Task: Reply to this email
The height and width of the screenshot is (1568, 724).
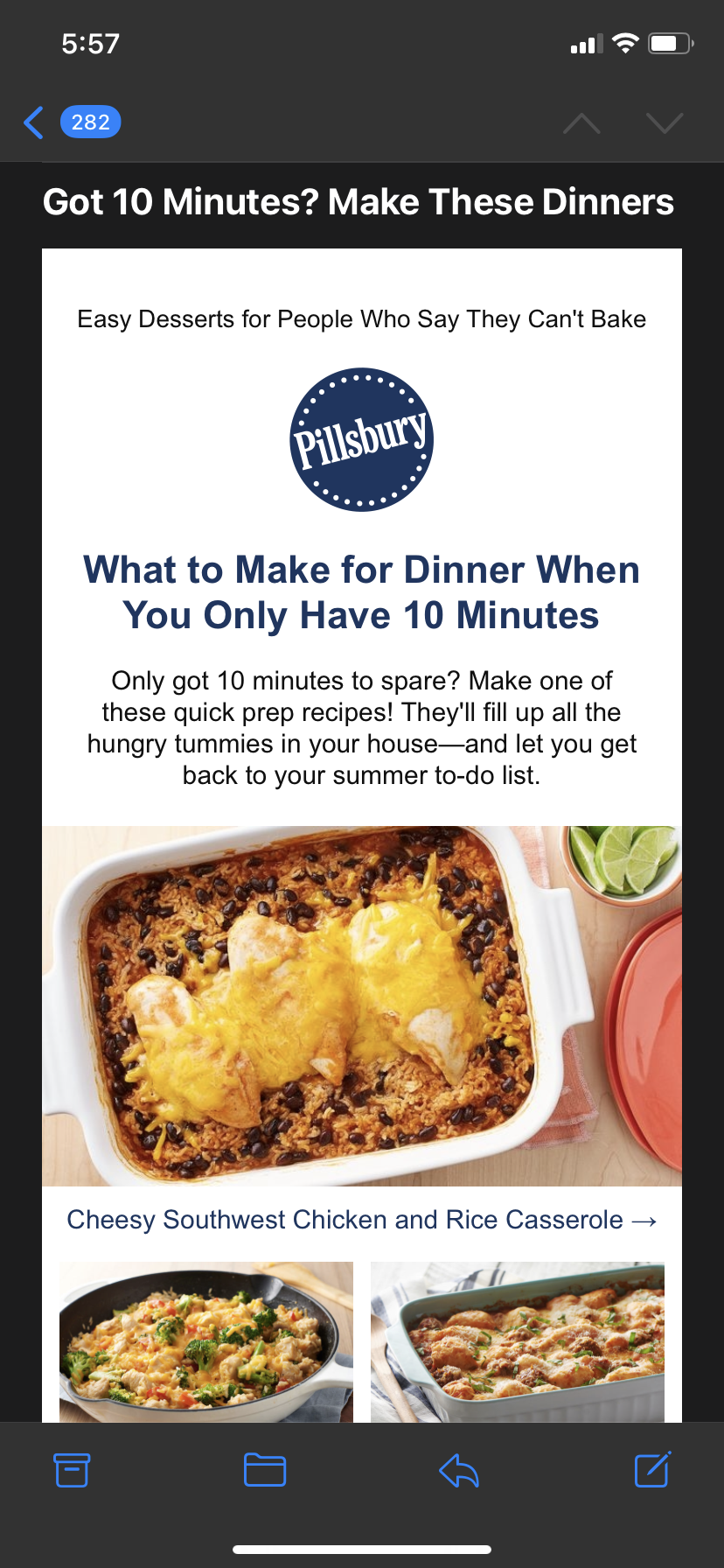Action: (459, 1470)
